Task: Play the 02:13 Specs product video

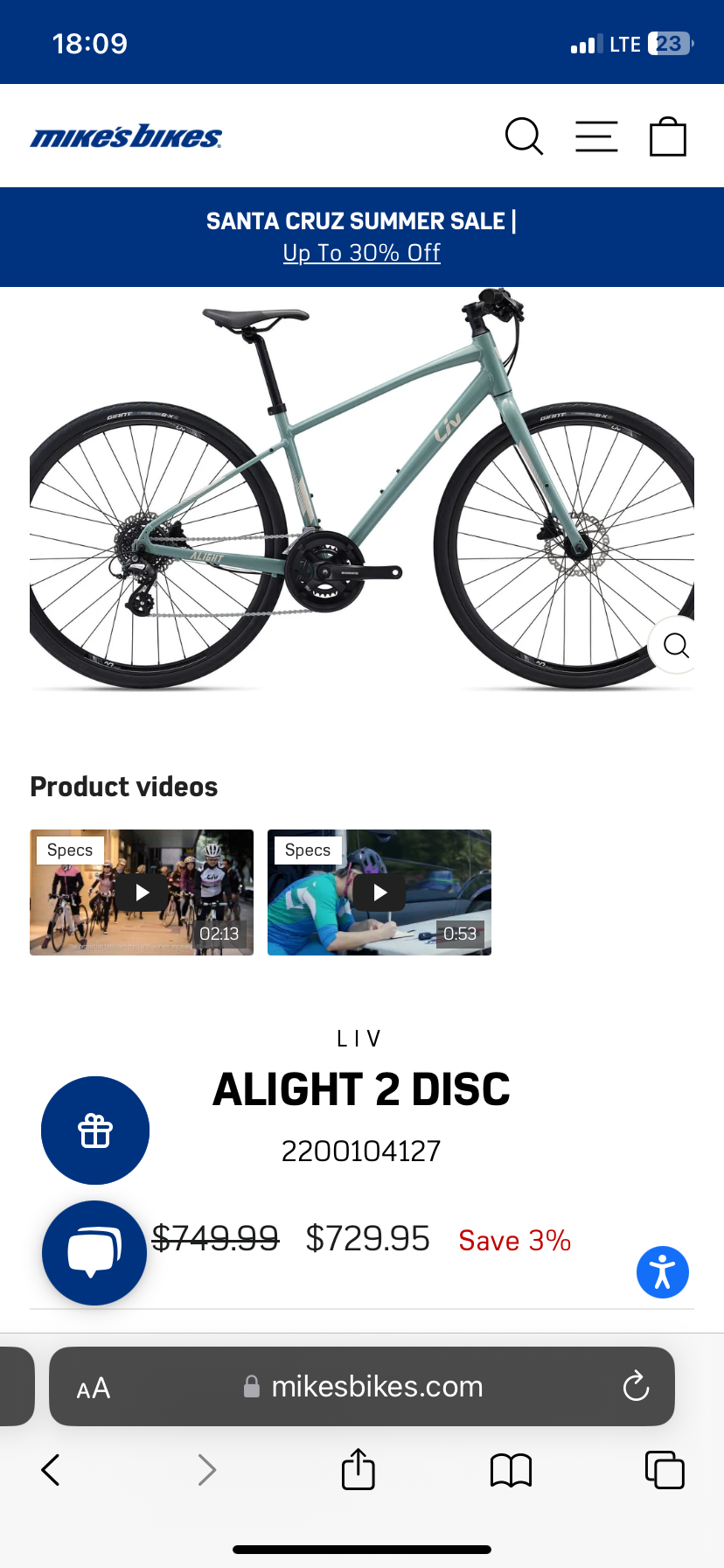Action: click(x=141, y=892)
